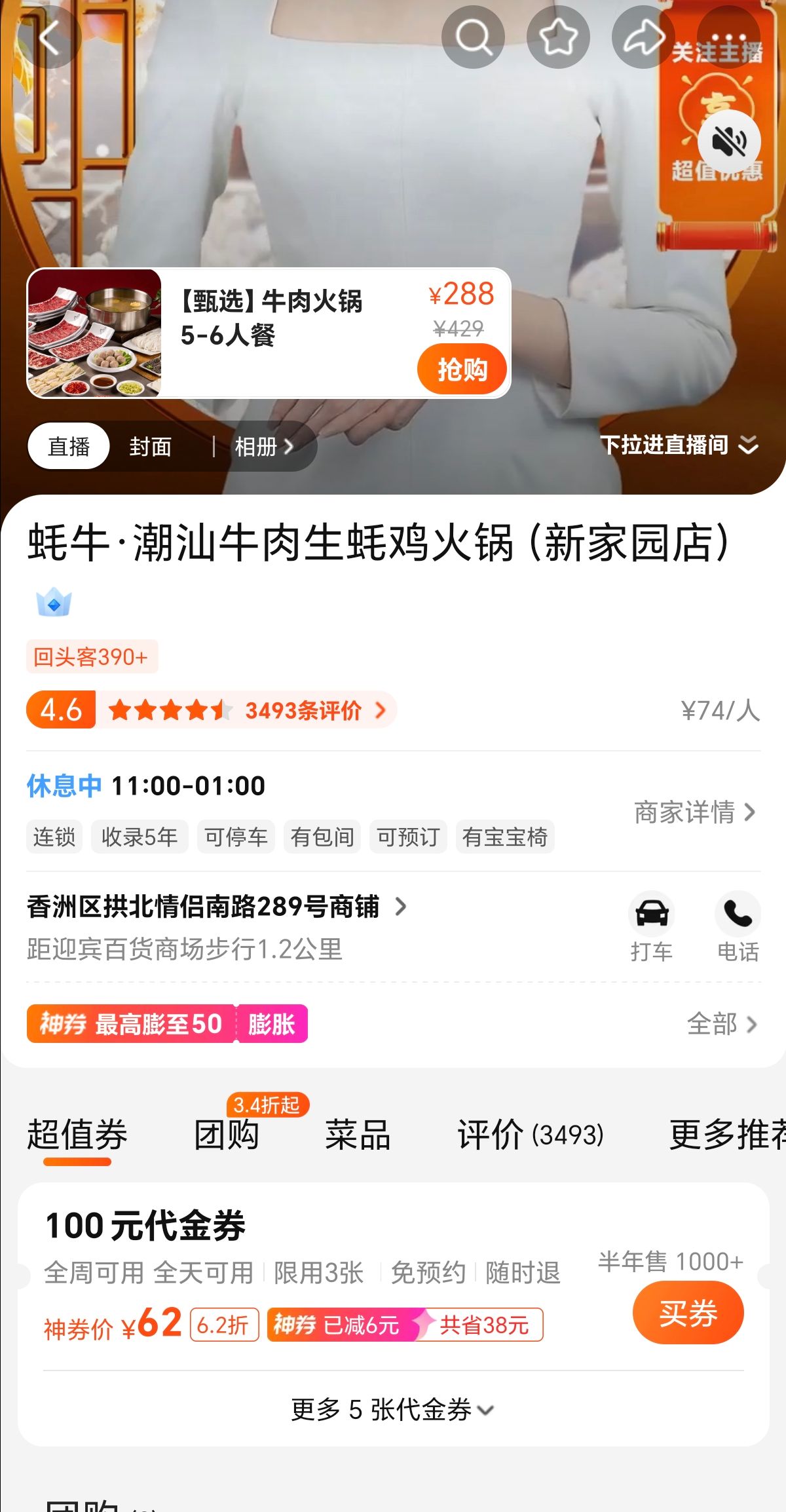Switch to the 菜品 tab
The height and width of the screenshot is (1512, 786).
(358, 1135)
